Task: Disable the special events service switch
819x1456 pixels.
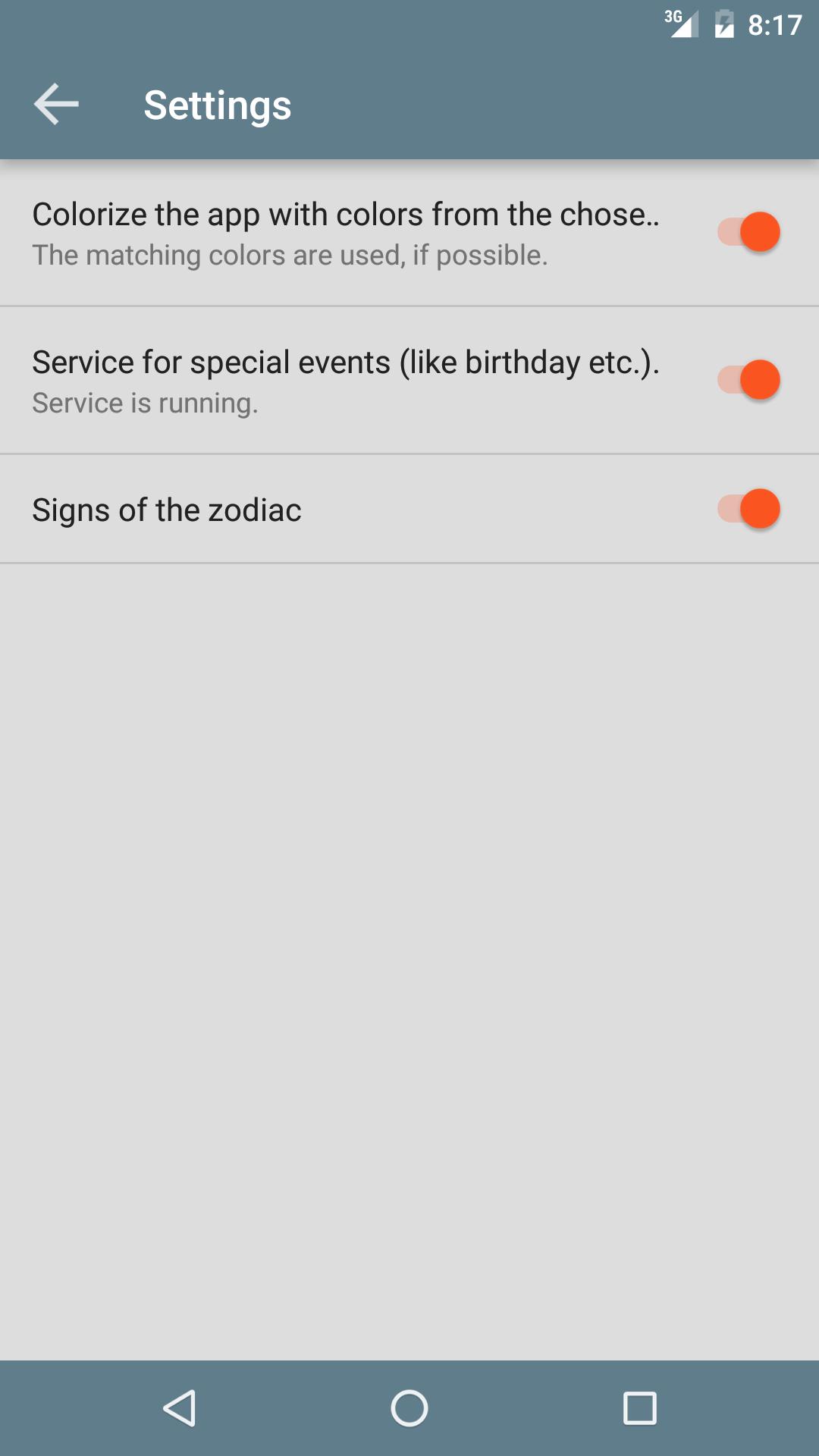Action: pyautogui.click(x=748, y=380)
